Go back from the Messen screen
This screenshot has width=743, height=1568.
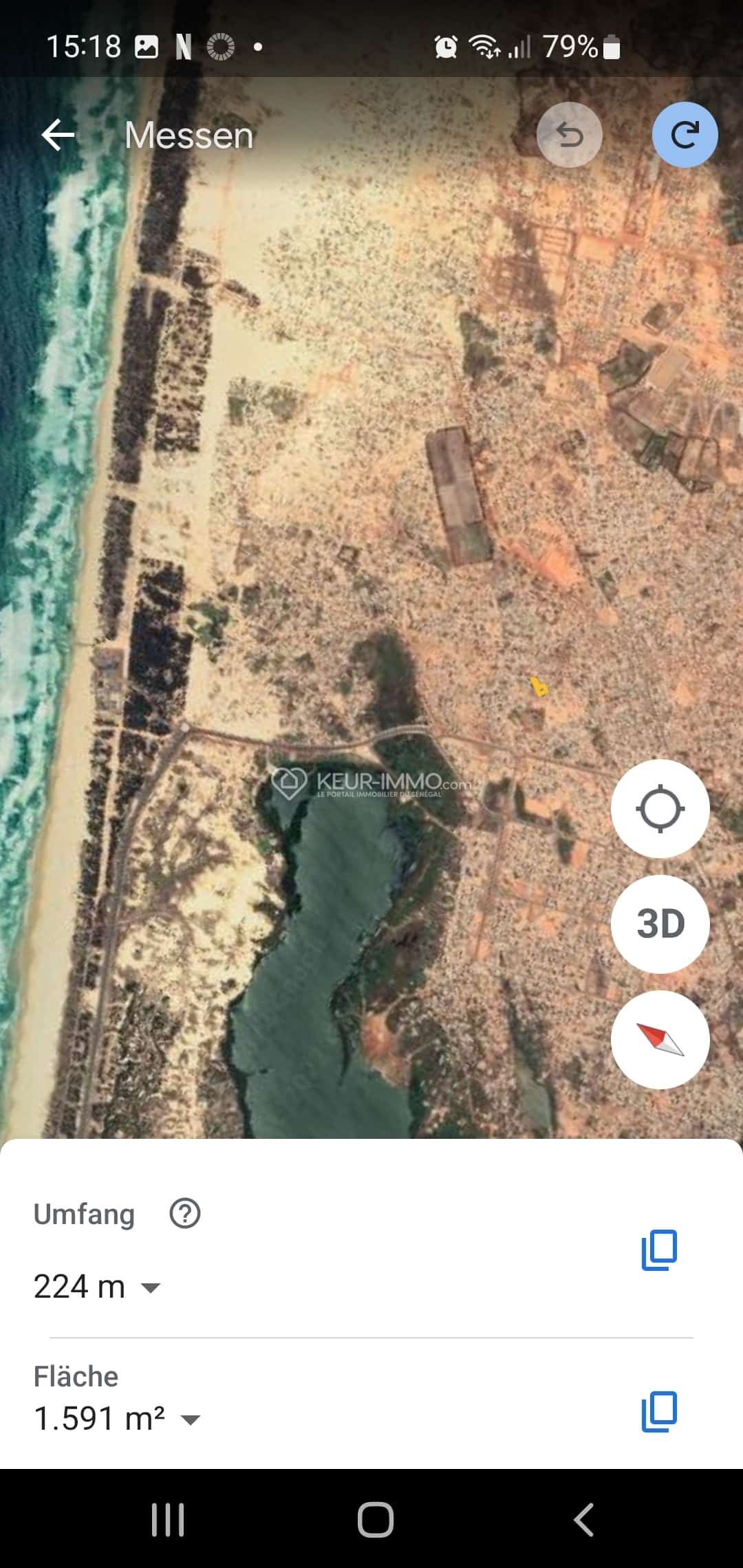[58, 135]
